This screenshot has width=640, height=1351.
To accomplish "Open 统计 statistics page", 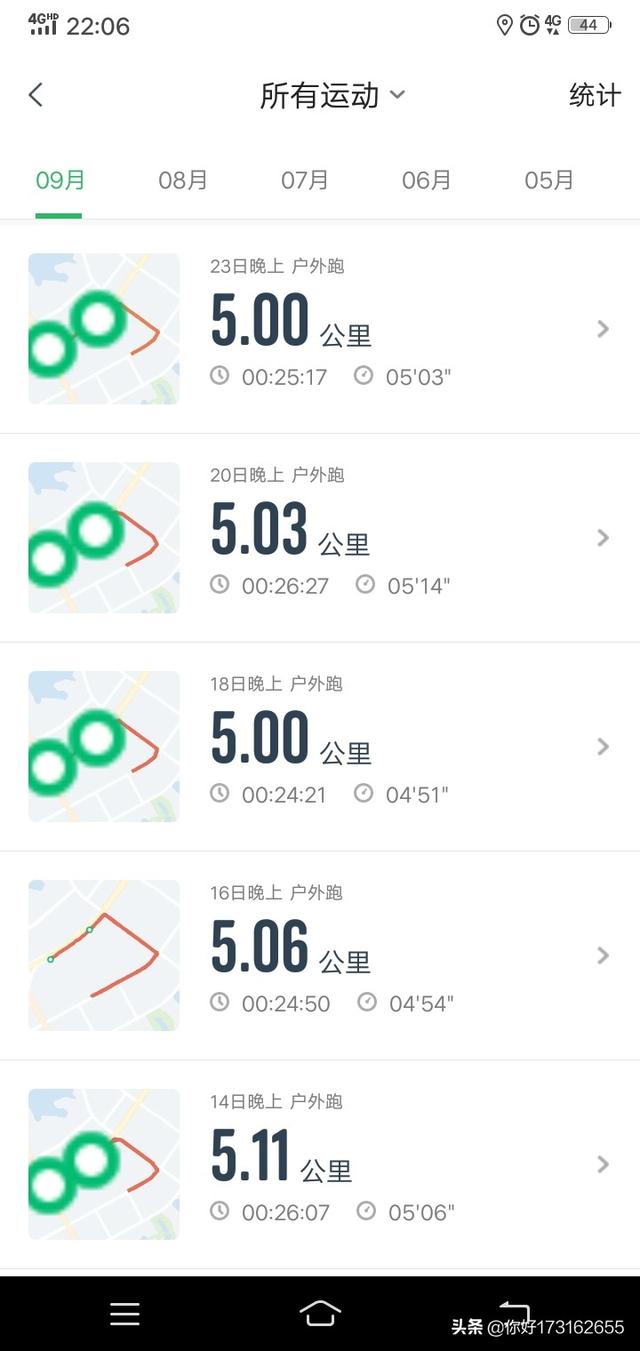I will tap(595, 95).
